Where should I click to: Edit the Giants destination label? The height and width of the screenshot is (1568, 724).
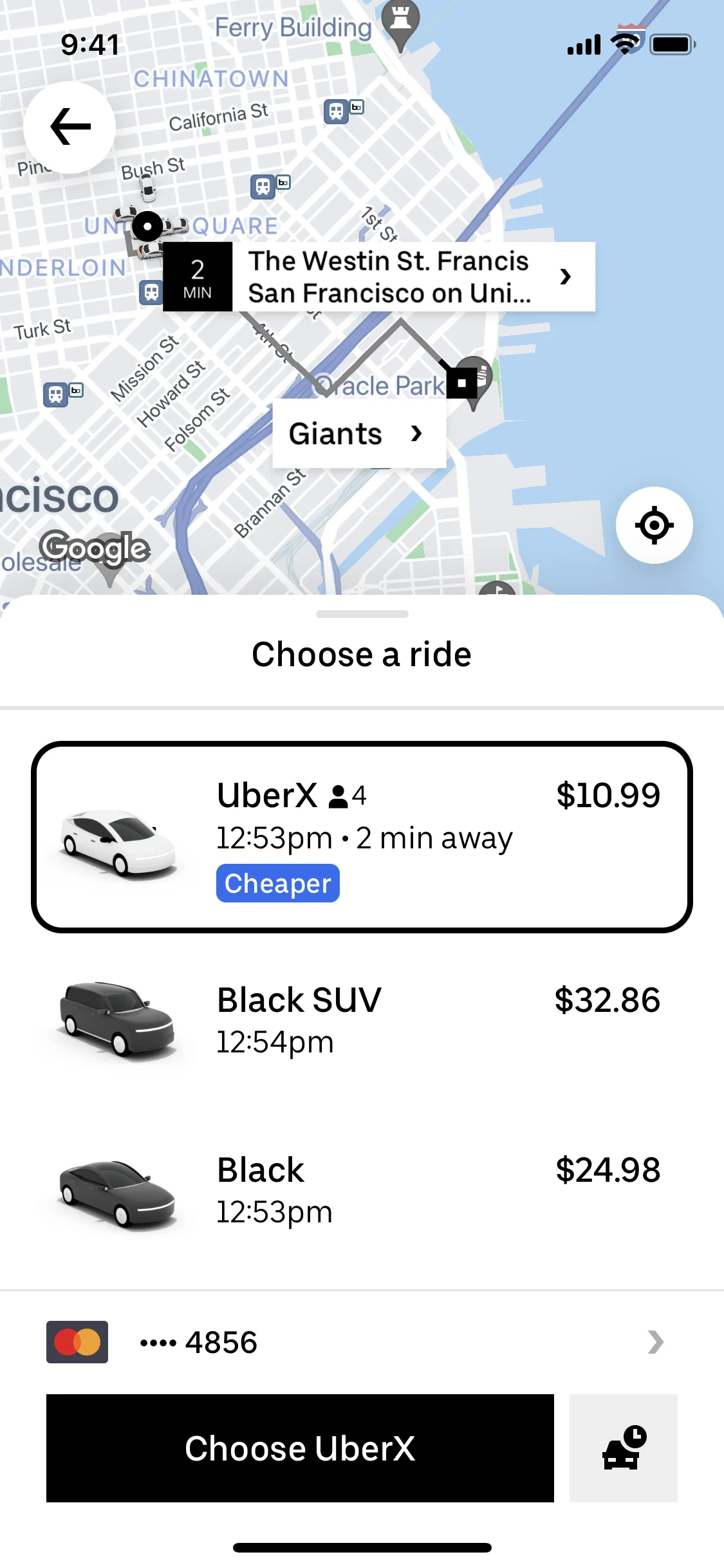[x=358, y=434]
